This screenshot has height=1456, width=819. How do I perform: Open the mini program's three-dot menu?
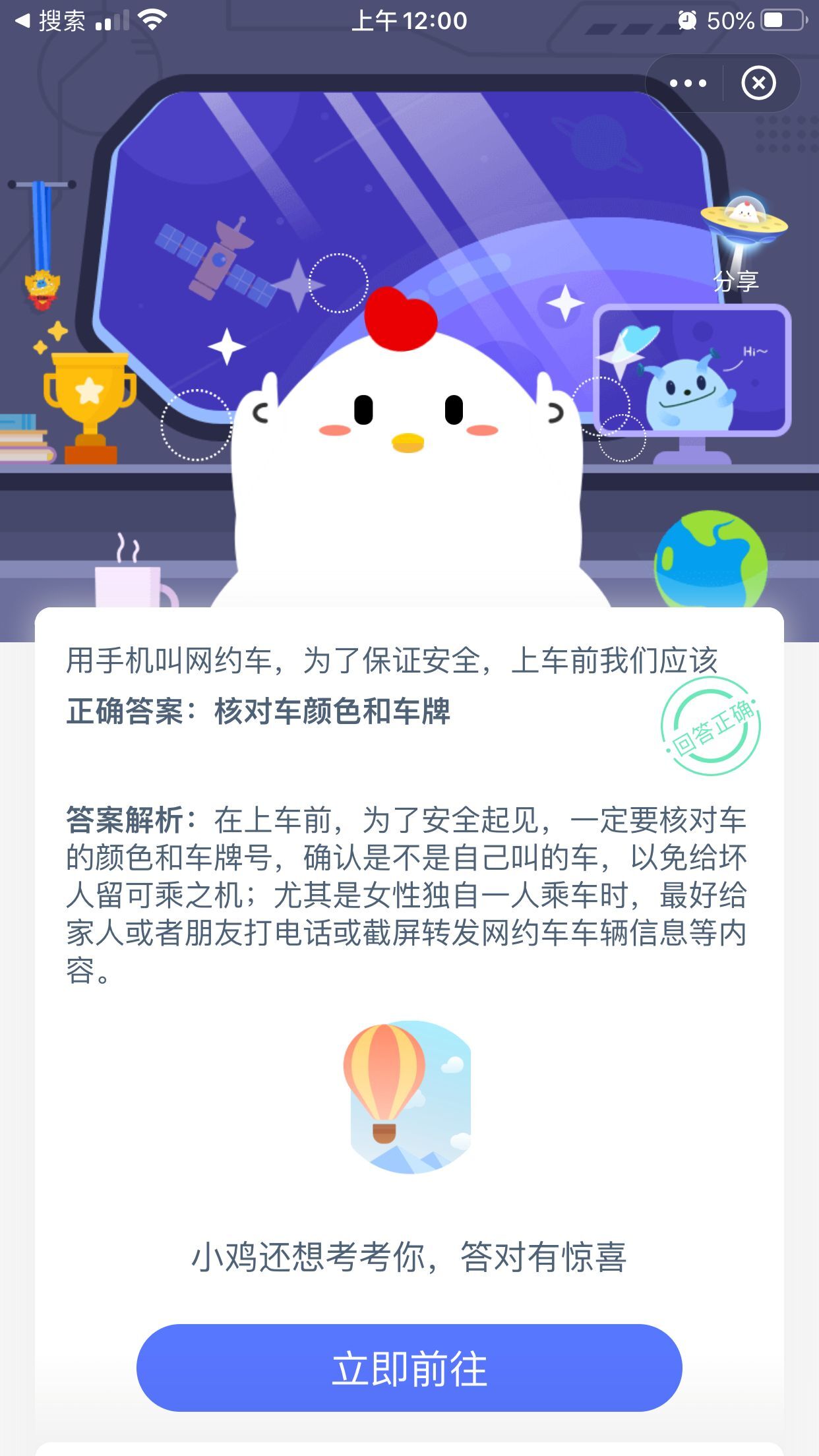(688, 83)
